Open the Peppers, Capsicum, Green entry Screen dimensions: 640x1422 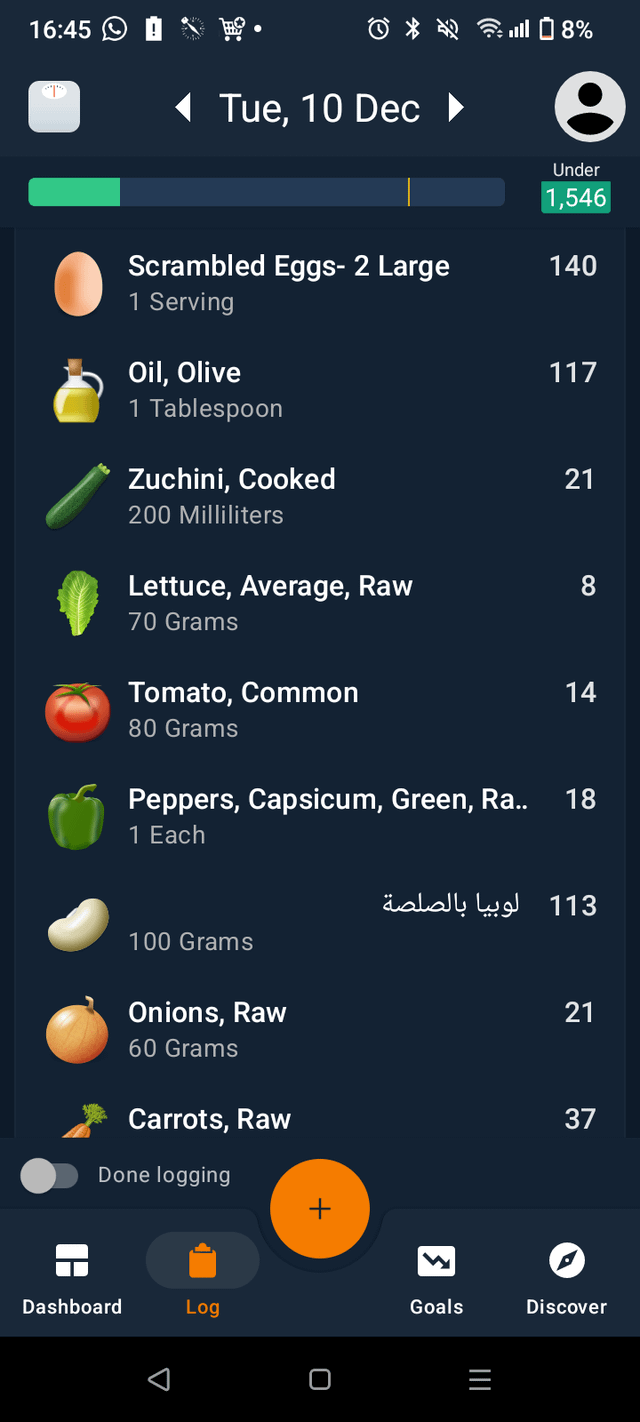tap(320, 817)
